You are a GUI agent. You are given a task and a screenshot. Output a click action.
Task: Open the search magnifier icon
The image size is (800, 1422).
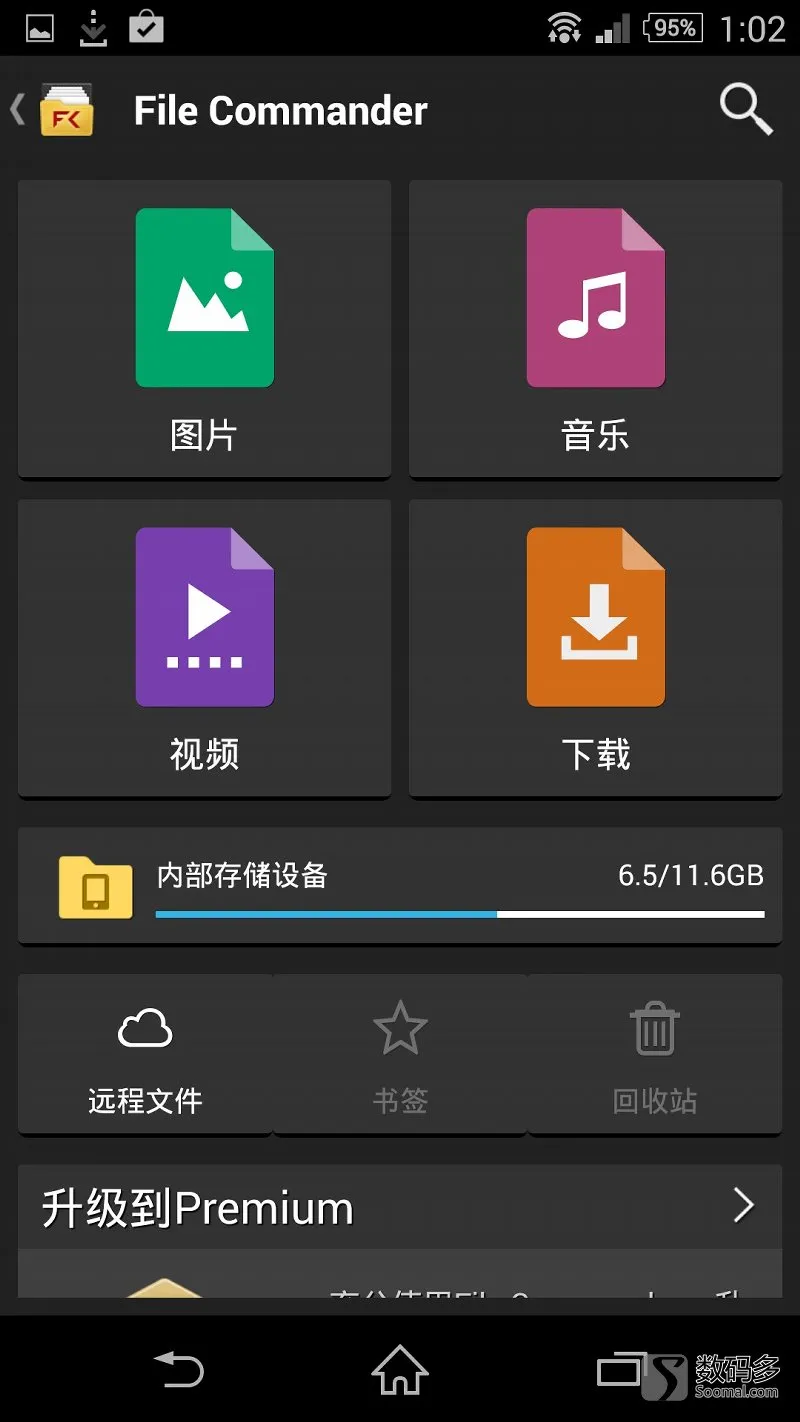746,110
